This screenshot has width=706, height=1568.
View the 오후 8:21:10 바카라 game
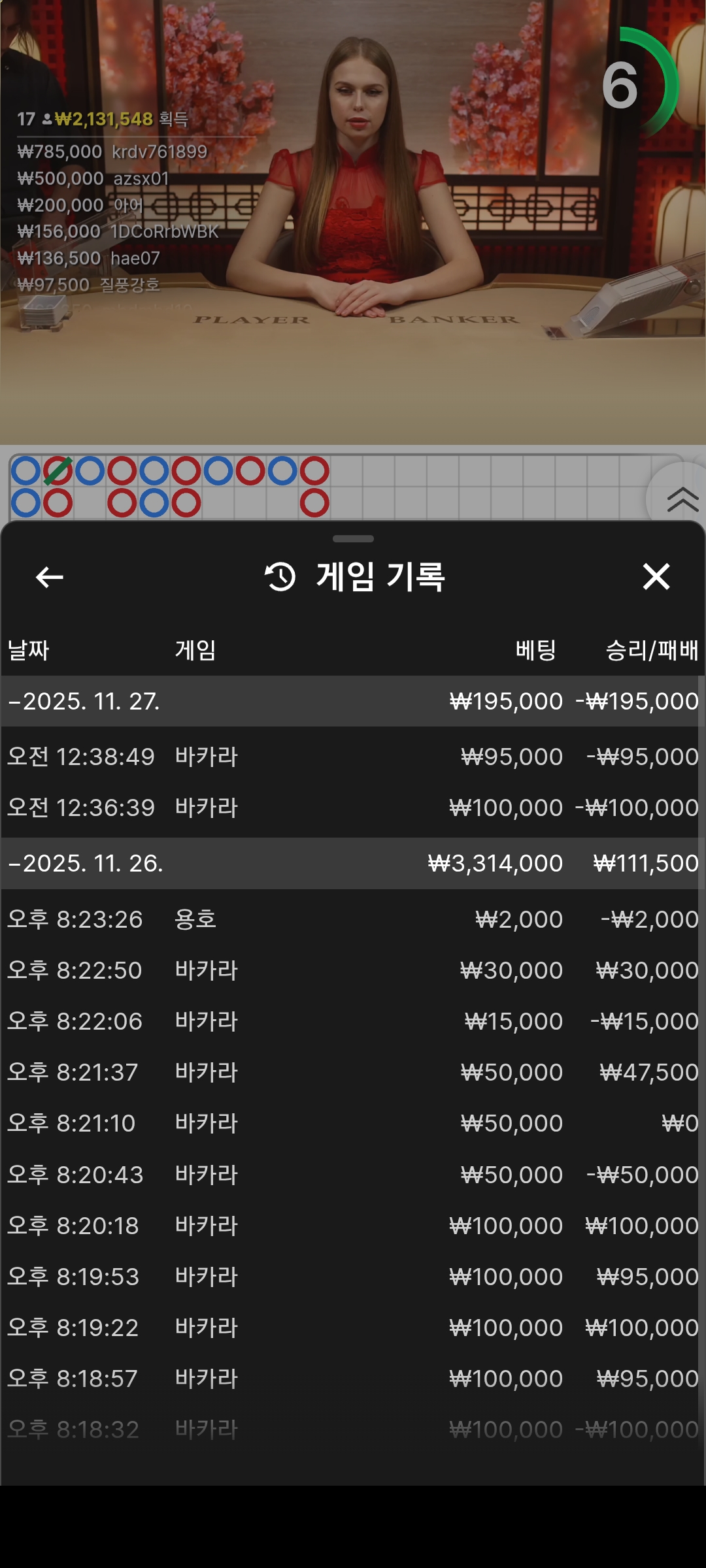coord(353,1123)
